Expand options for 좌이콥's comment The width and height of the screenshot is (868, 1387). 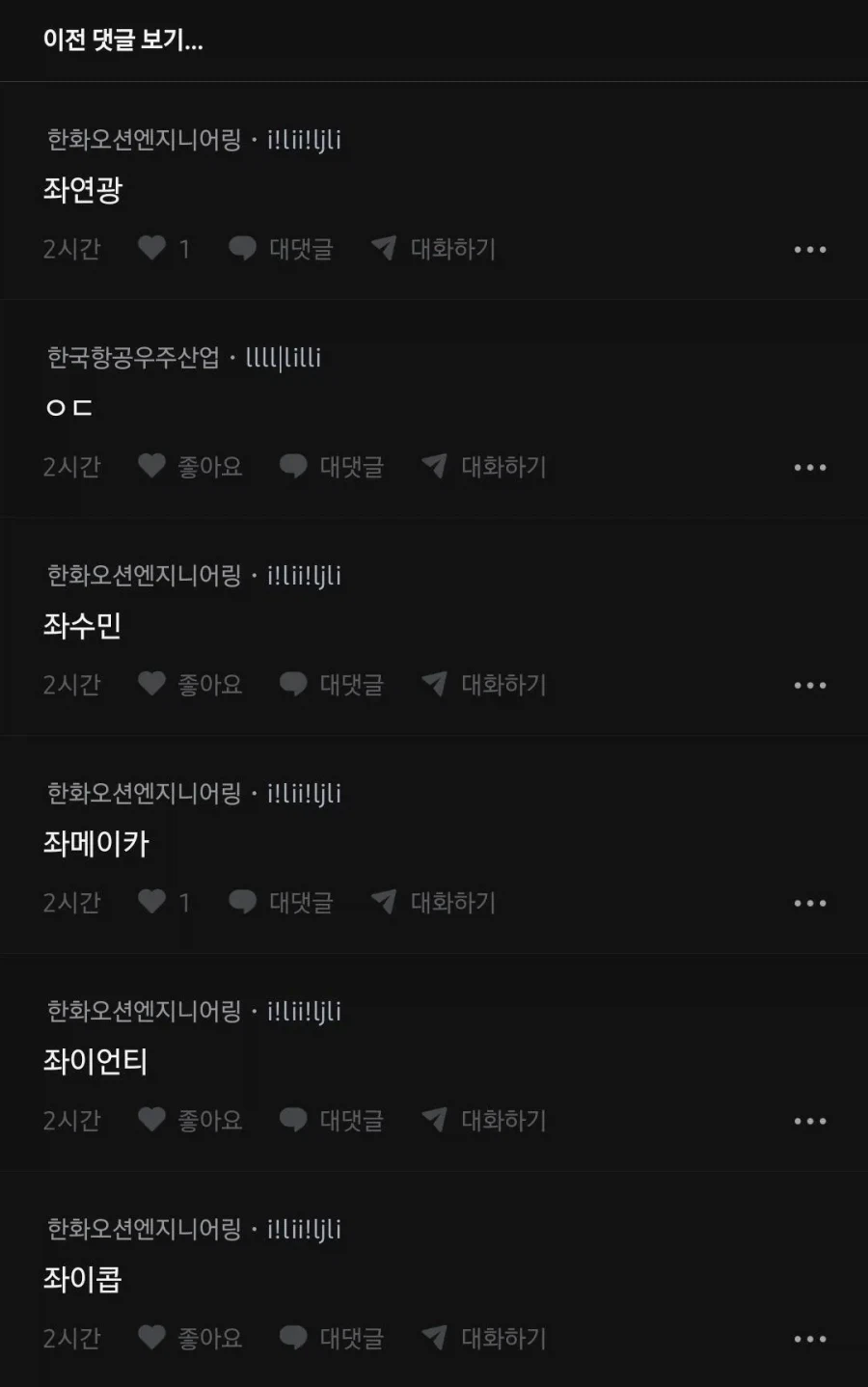[810, 1339]
